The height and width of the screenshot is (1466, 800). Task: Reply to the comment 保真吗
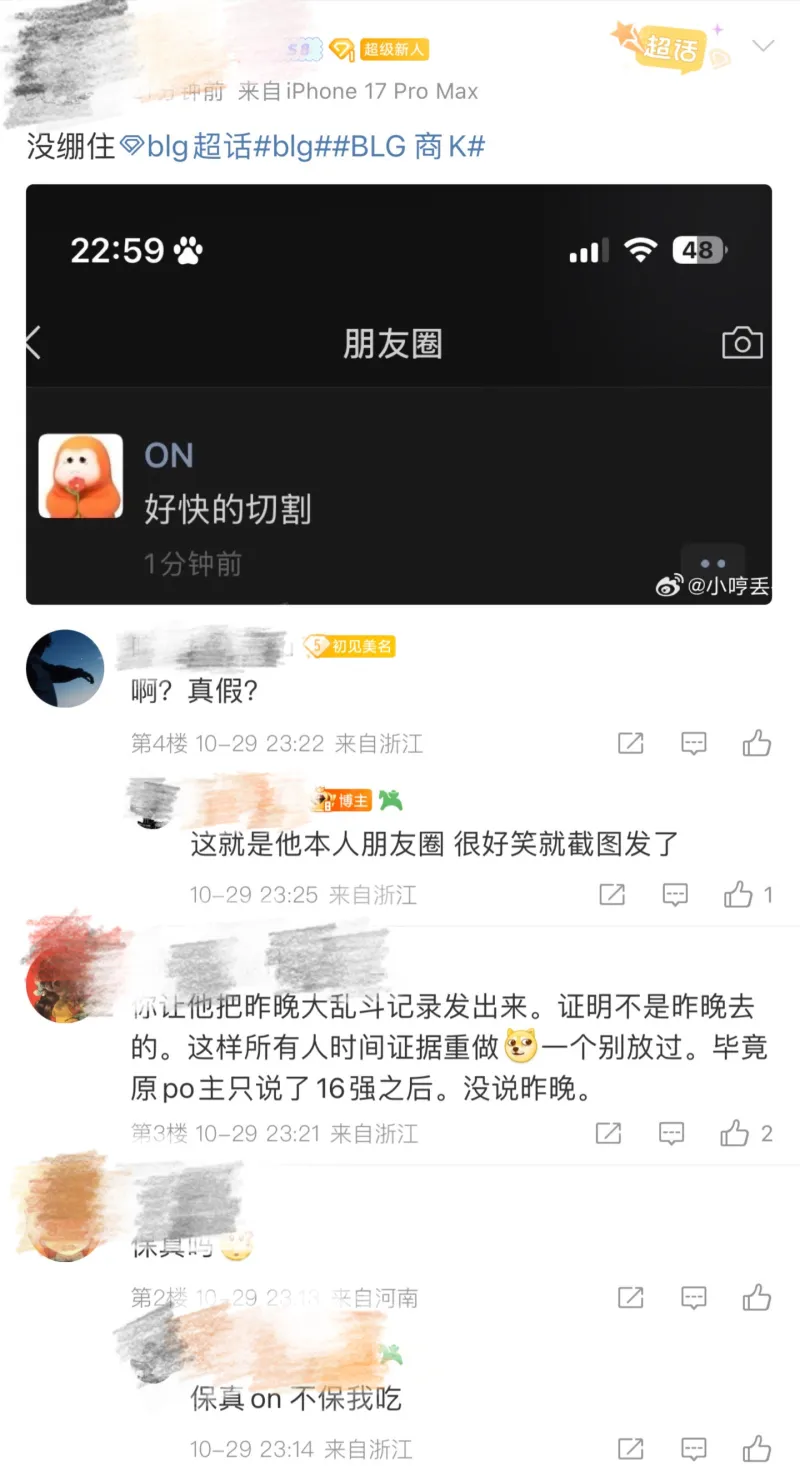click(693, 1298)
